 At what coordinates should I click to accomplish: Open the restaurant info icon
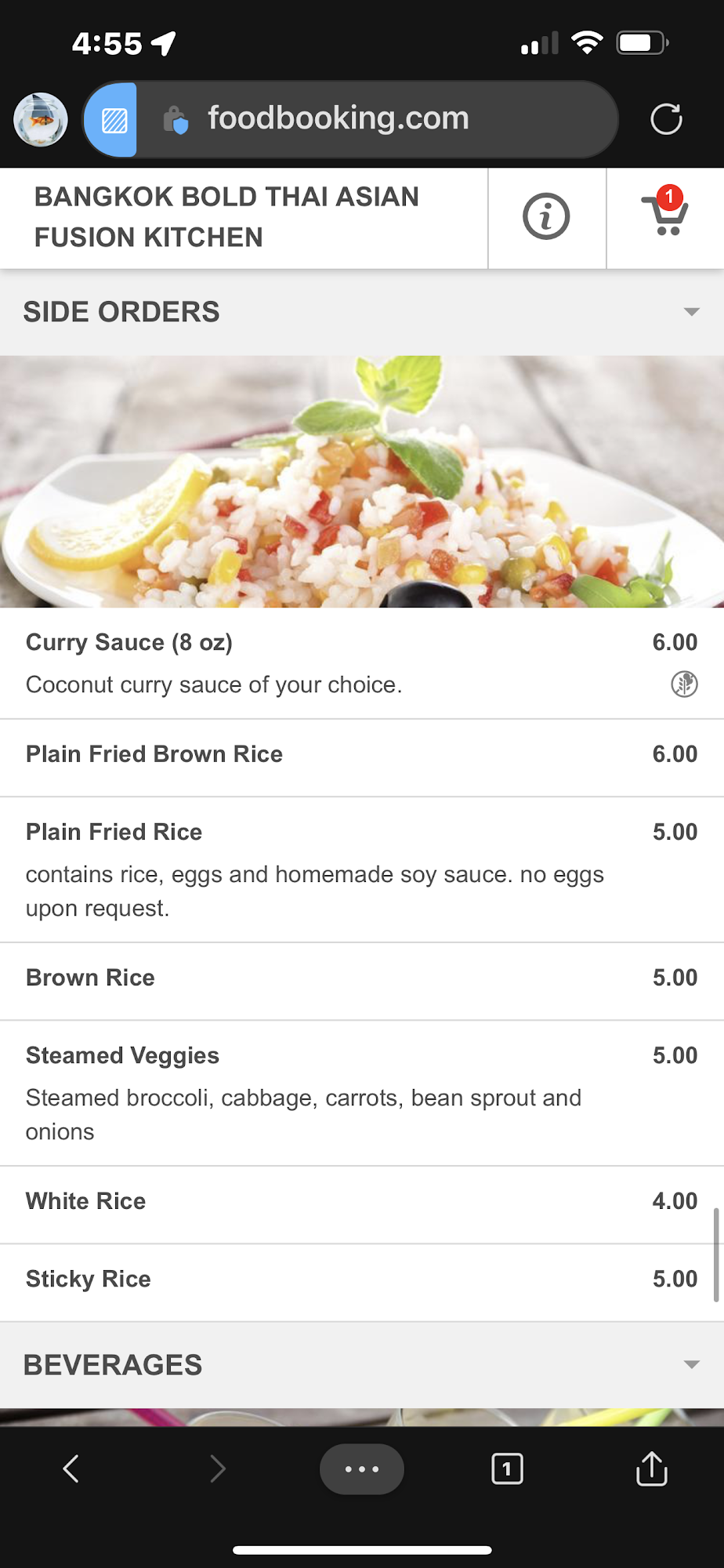point(546,216)
